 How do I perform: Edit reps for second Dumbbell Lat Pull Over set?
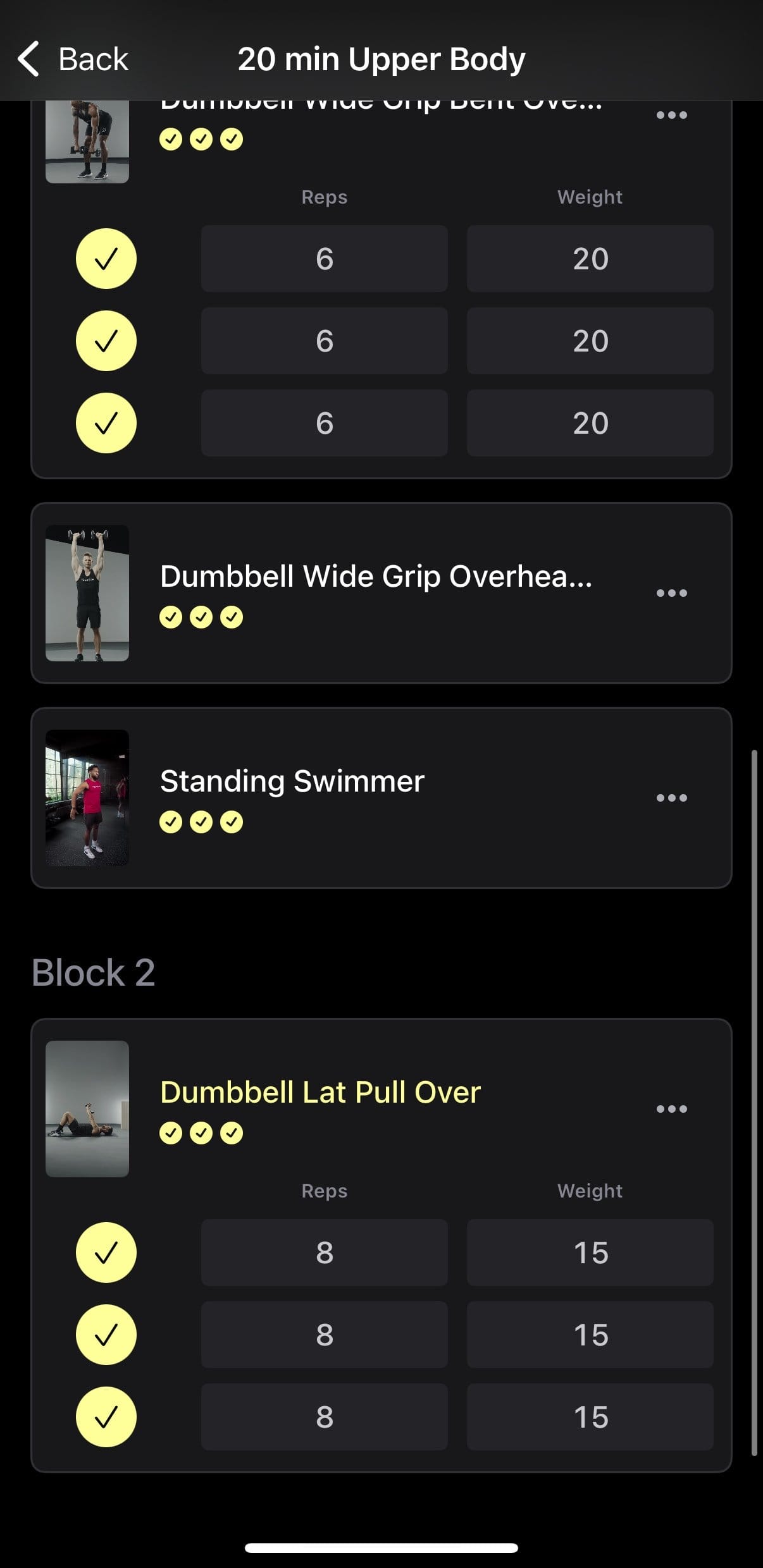[325, 1335]
